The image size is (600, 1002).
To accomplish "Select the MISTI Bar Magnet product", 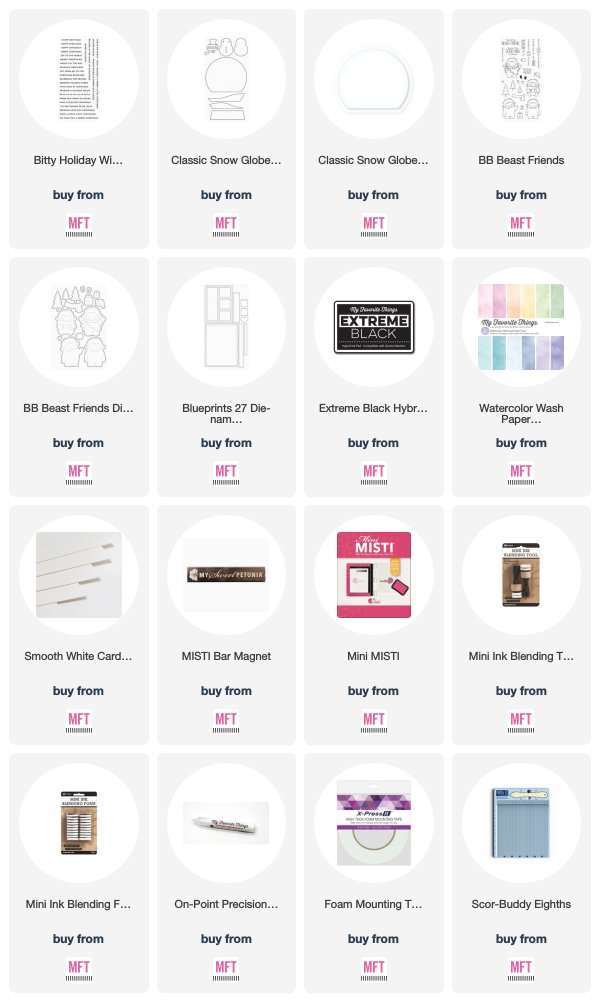I will click(x=226, y=624).
